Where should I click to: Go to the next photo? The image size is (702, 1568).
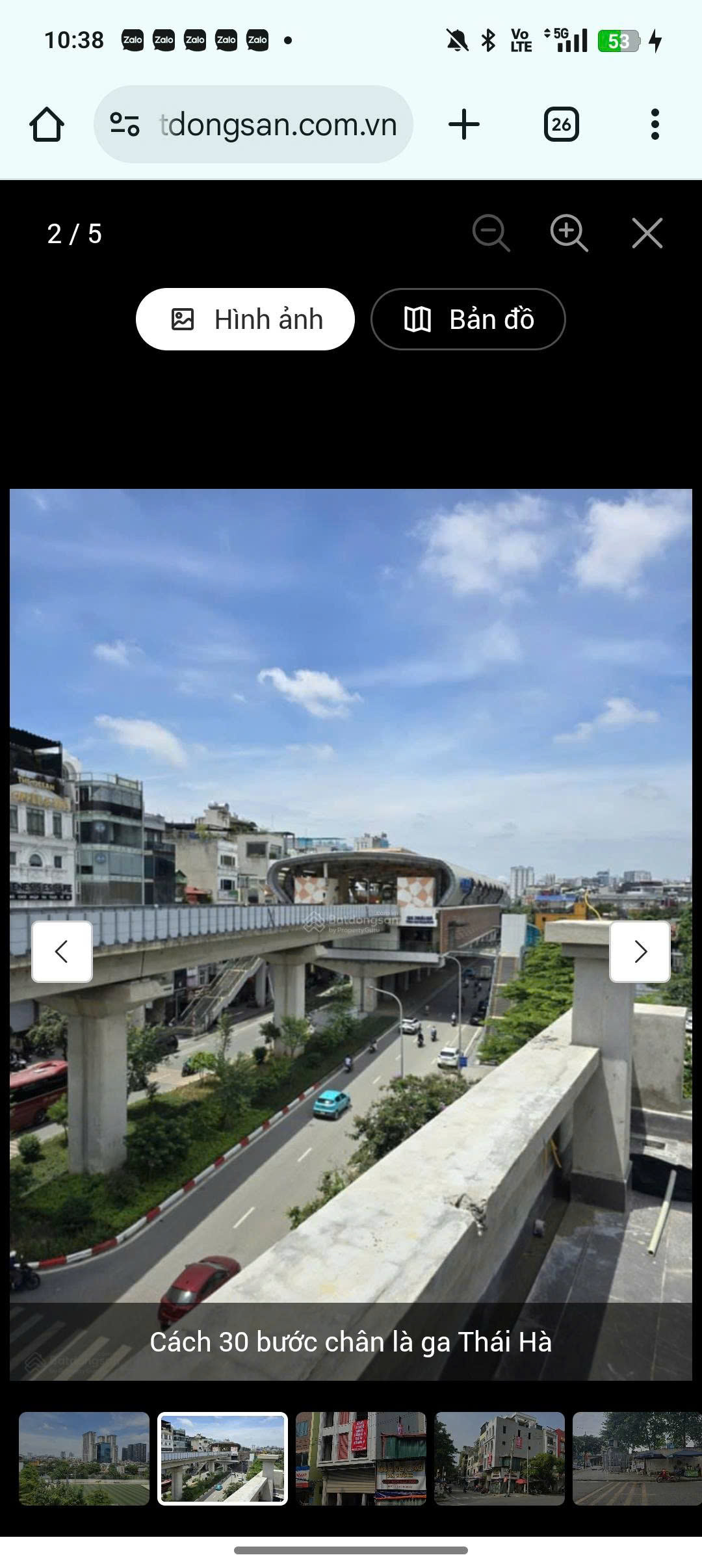point(640,951)
